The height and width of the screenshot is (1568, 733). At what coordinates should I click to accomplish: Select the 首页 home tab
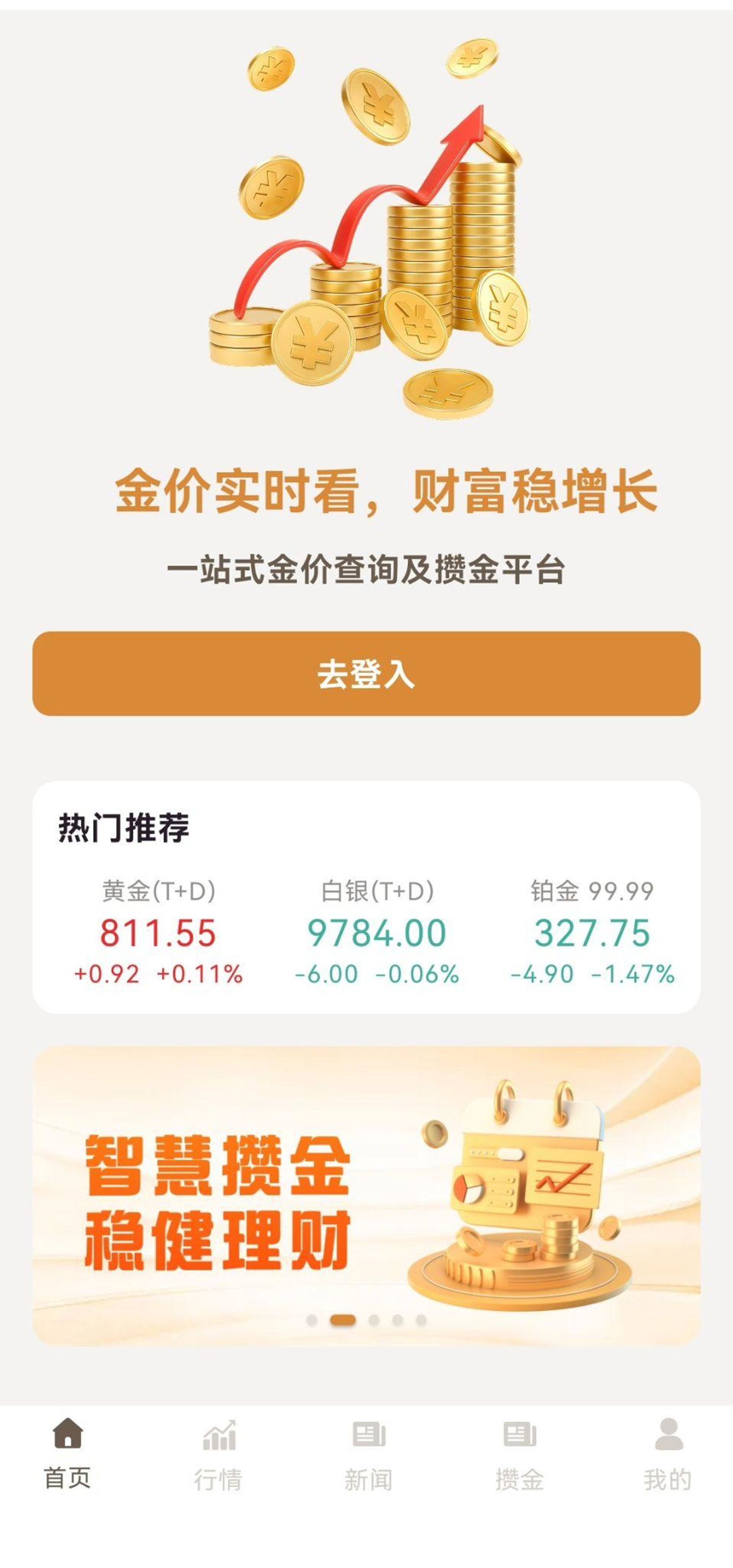68,1453
